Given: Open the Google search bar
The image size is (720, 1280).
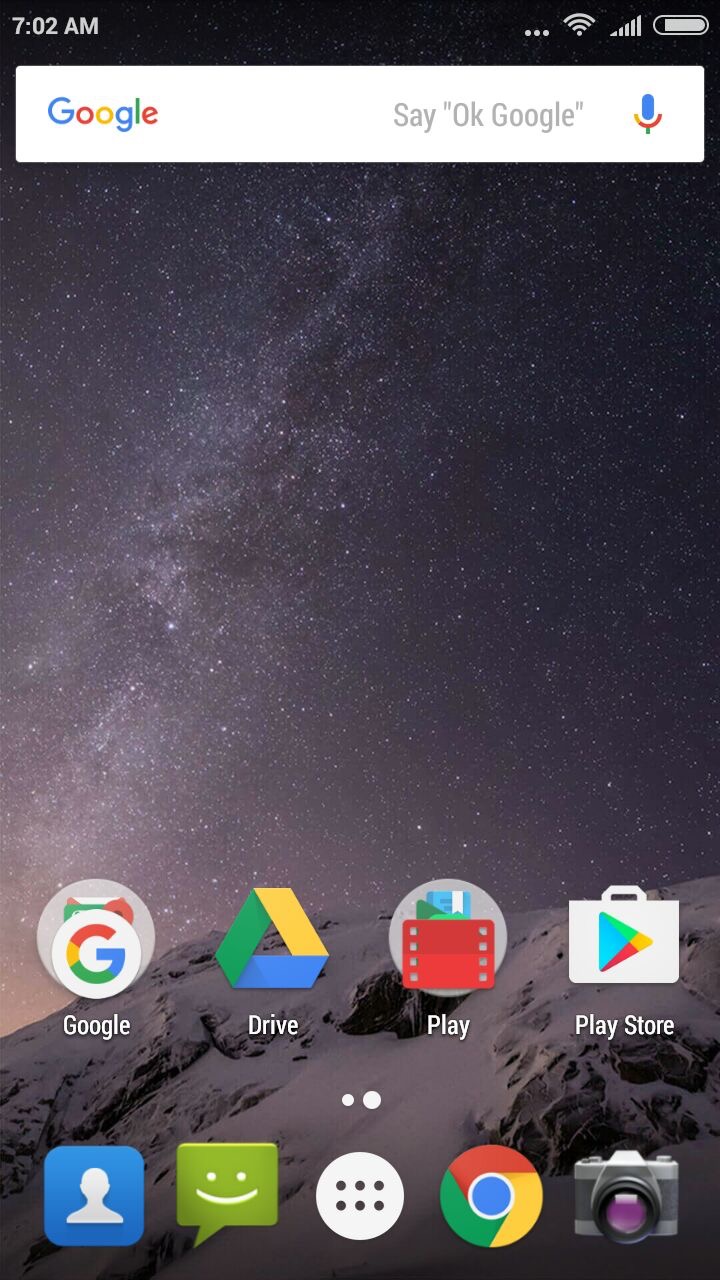Looking at the screenshot, I should tap(300, 114).
